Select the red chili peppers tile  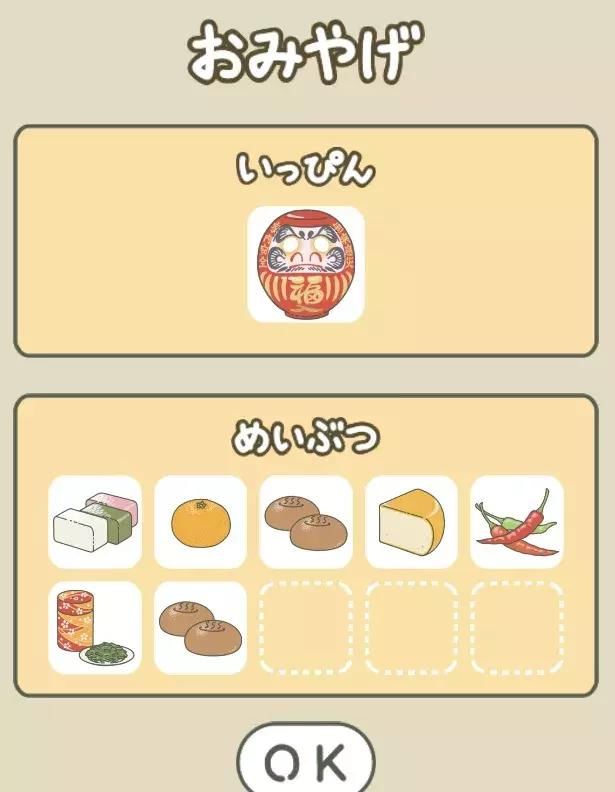516,522
